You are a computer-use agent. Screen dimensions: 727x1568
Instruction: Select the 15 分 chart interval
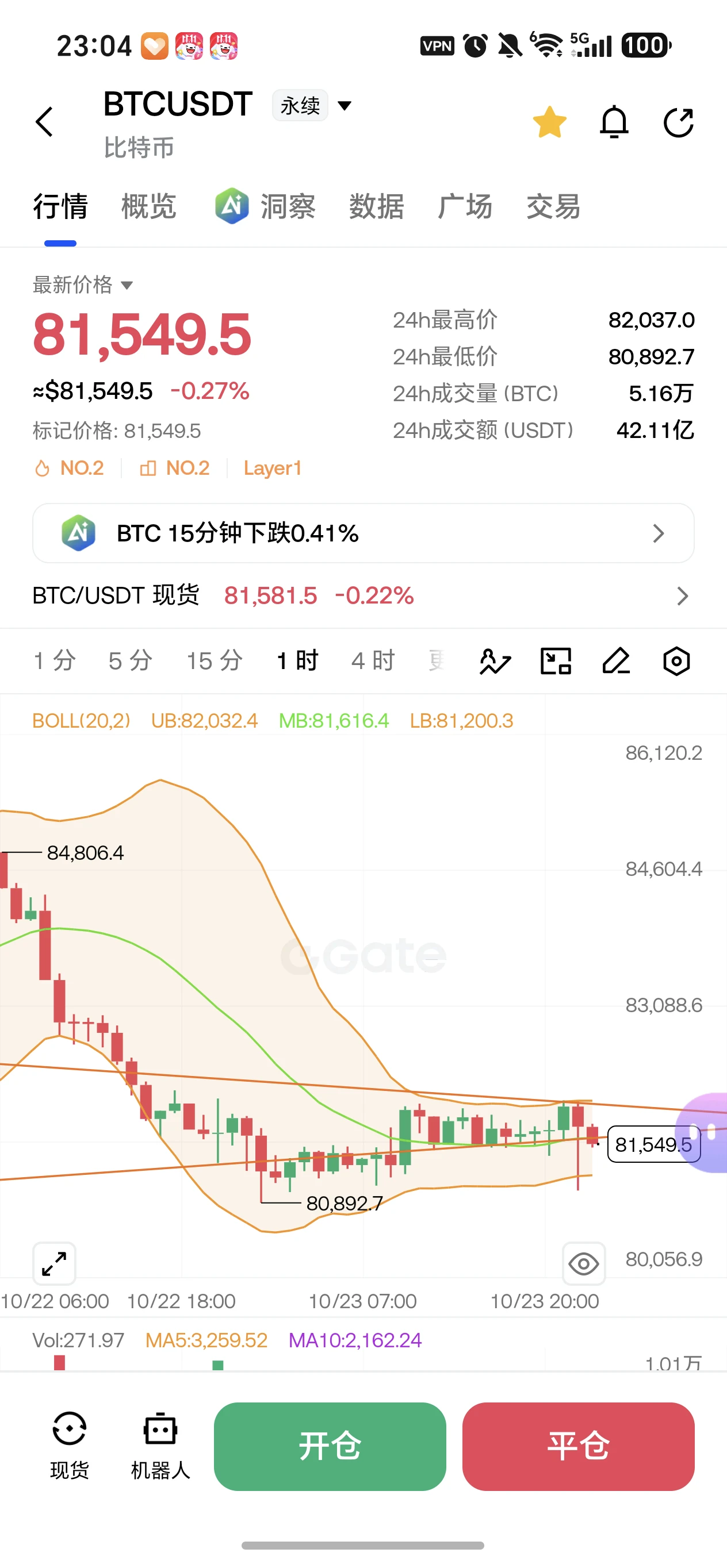click(215, 660)
